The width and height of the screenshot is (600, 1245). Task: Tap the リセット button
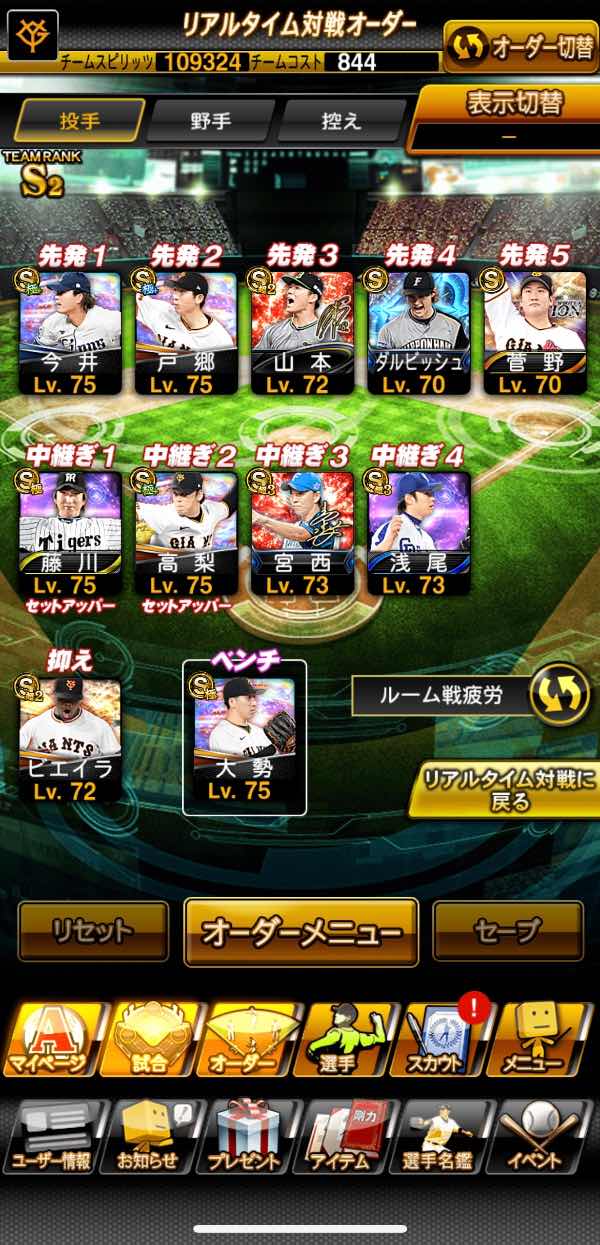[93, 931]
